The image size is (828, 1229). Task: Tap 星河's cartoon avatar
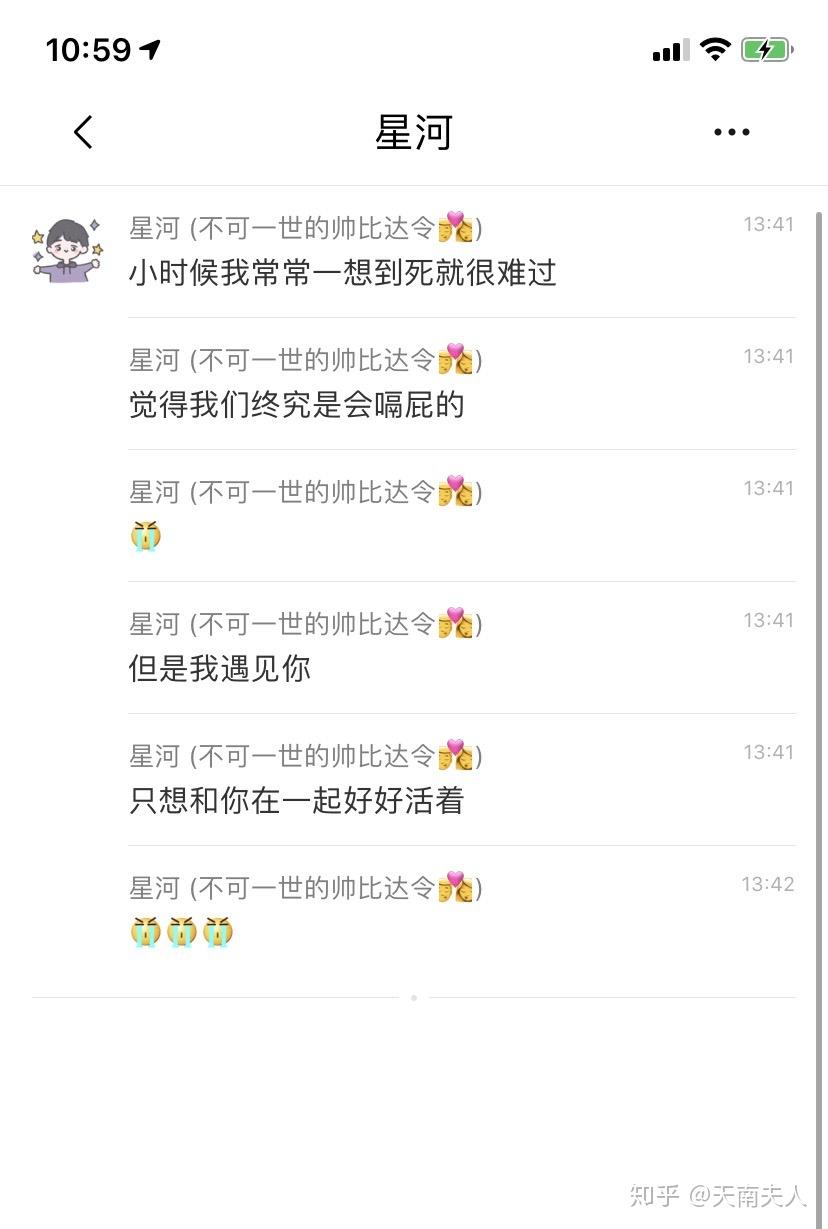[x=67, y=250]
